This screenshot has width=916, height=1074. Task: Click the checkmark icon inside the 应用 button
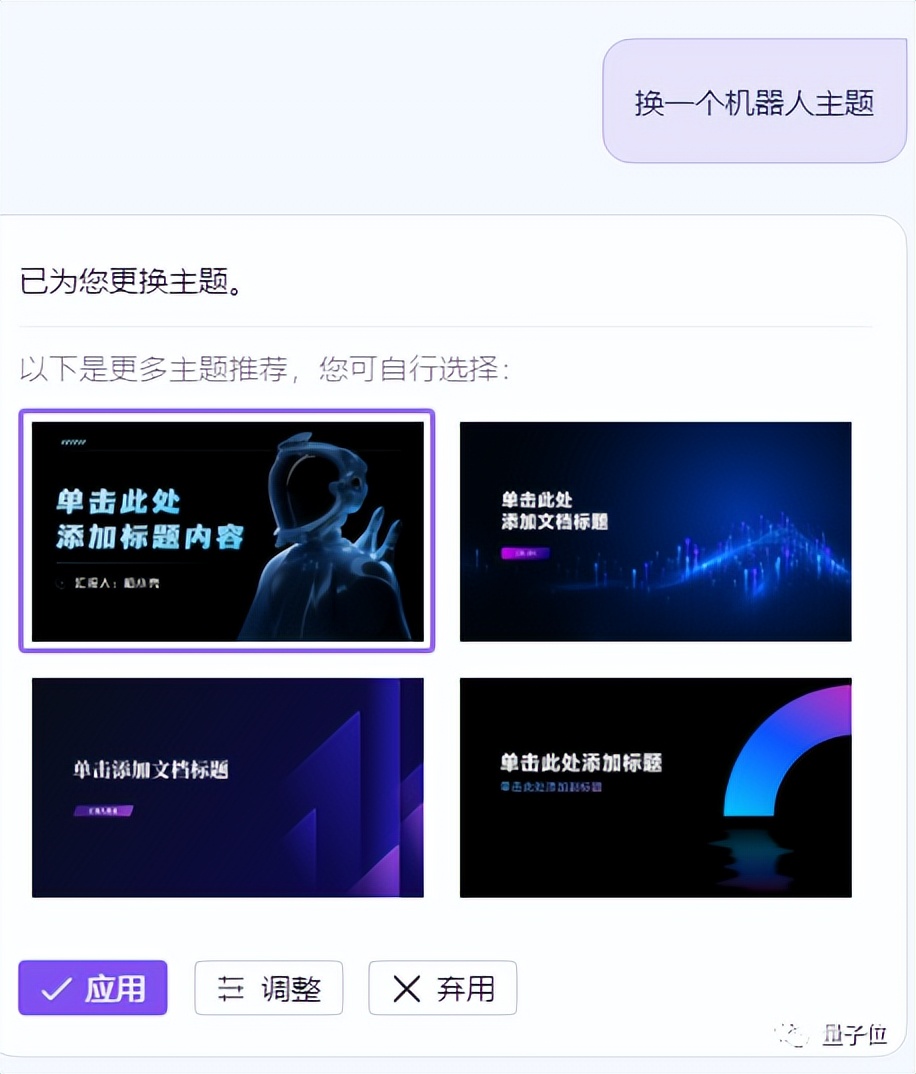coord(54,989)
